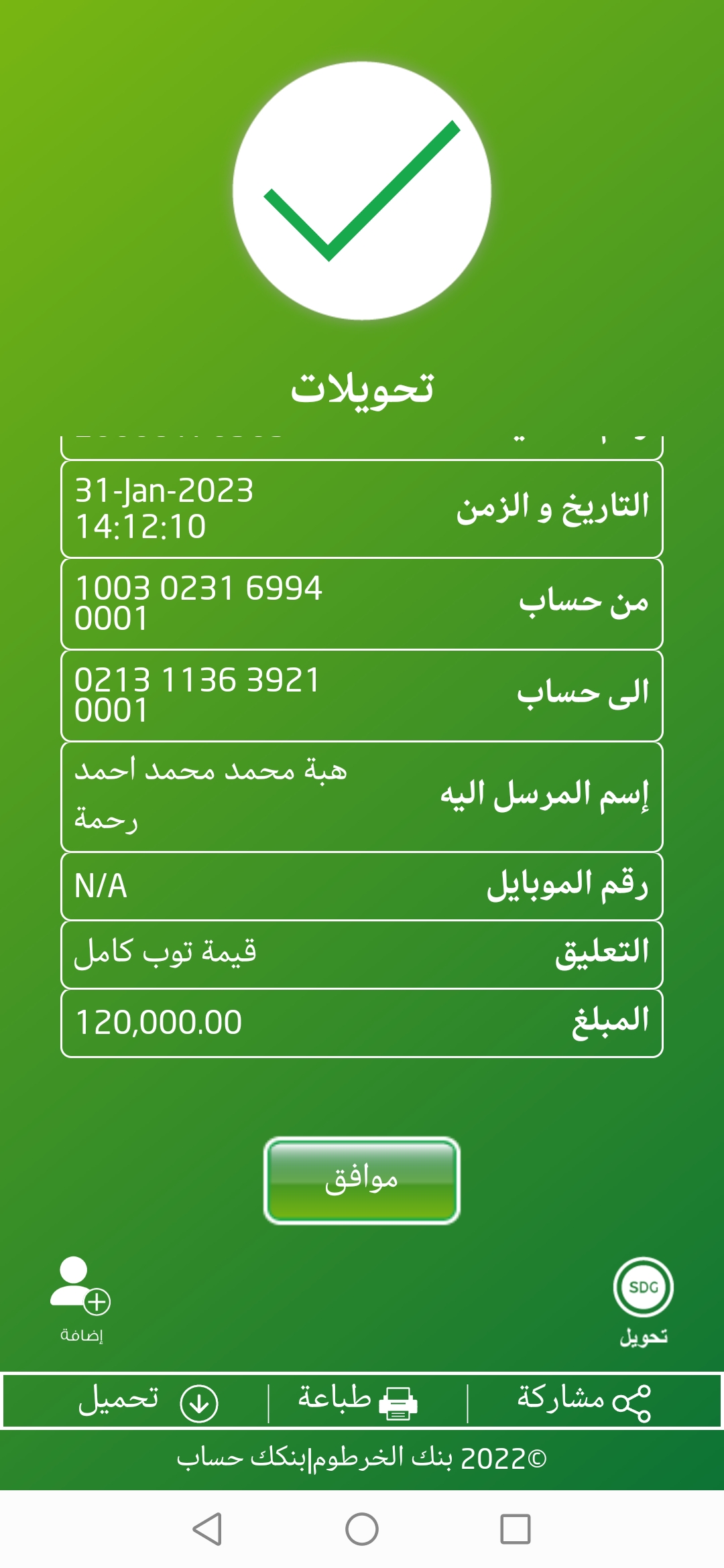Share the transfer receipt via مشاركة
This screenshot has width=724, height=1568.
[583, 1402]
